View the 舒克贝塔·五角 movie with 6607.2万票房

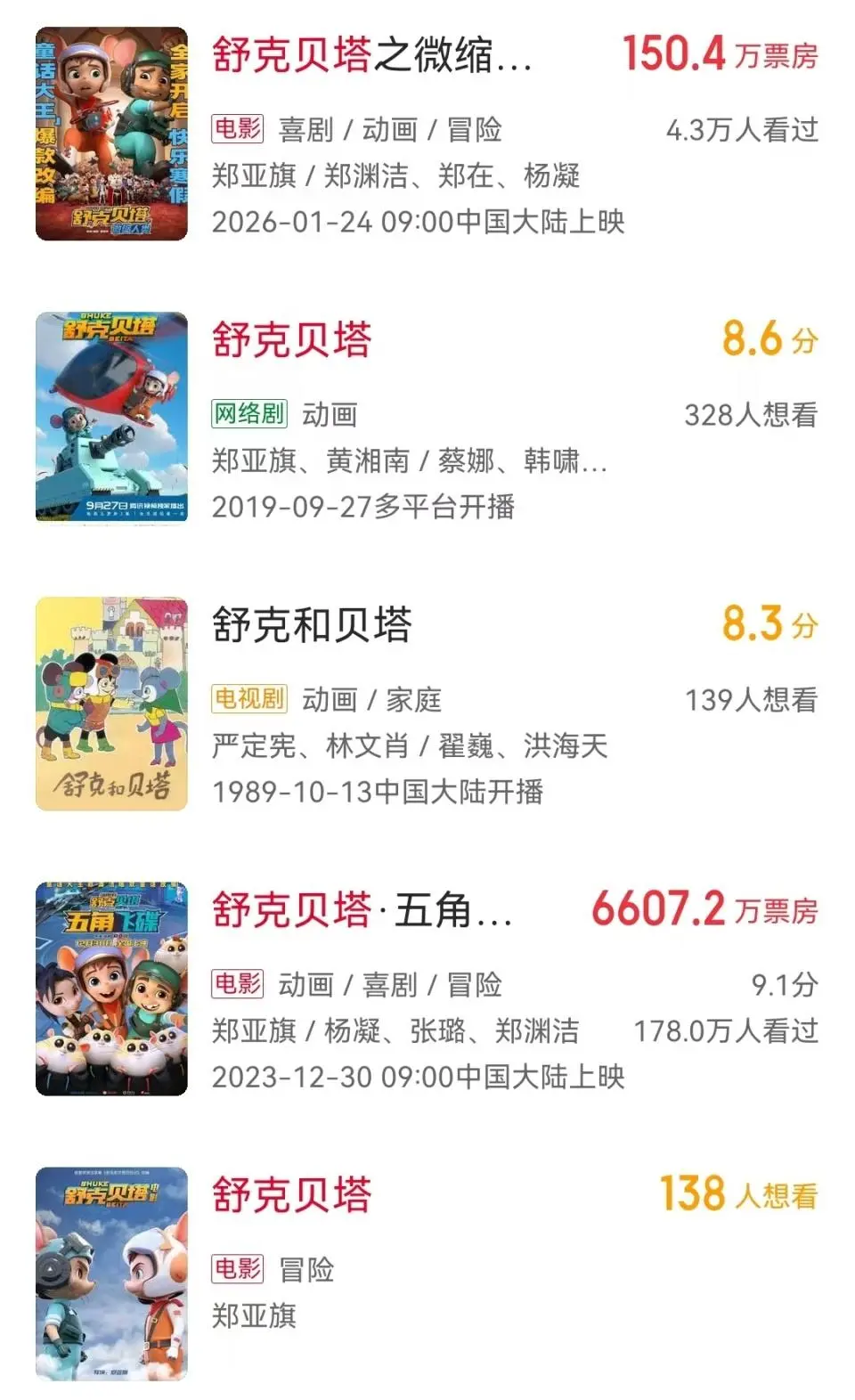point(362,910)
